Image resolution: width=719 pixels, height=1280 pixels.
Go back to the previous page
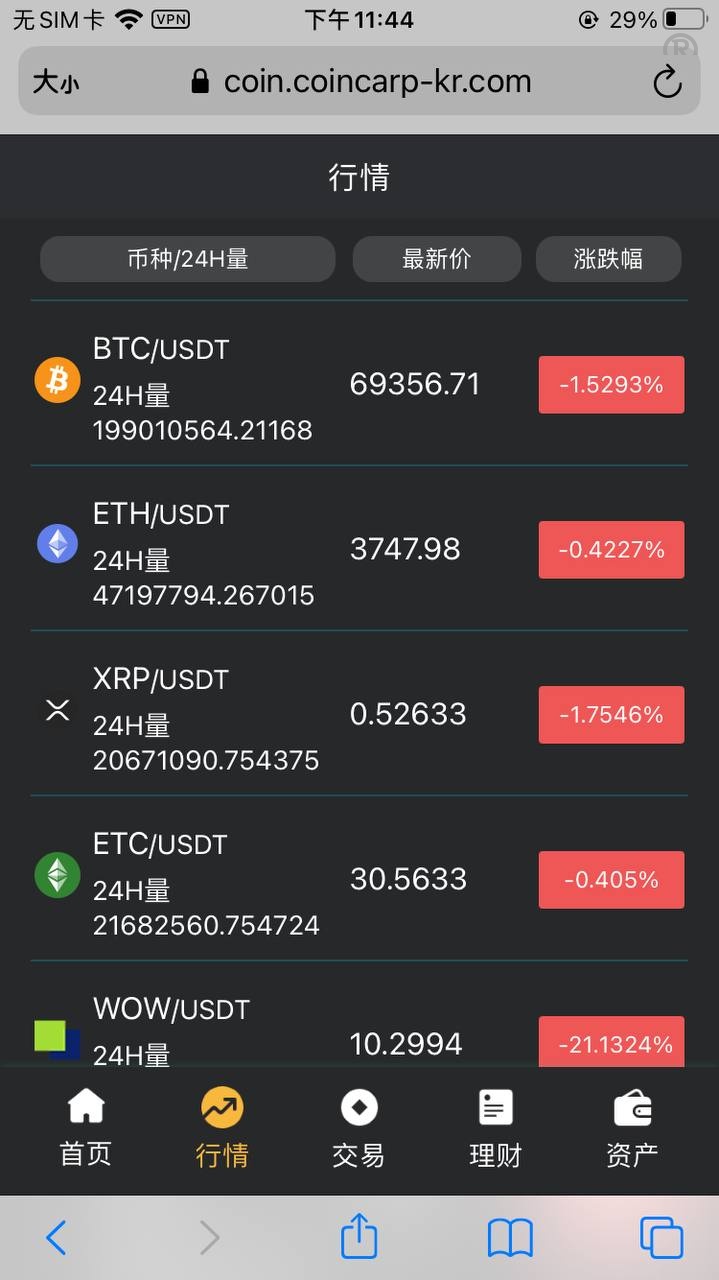[x=56, y=1238]
